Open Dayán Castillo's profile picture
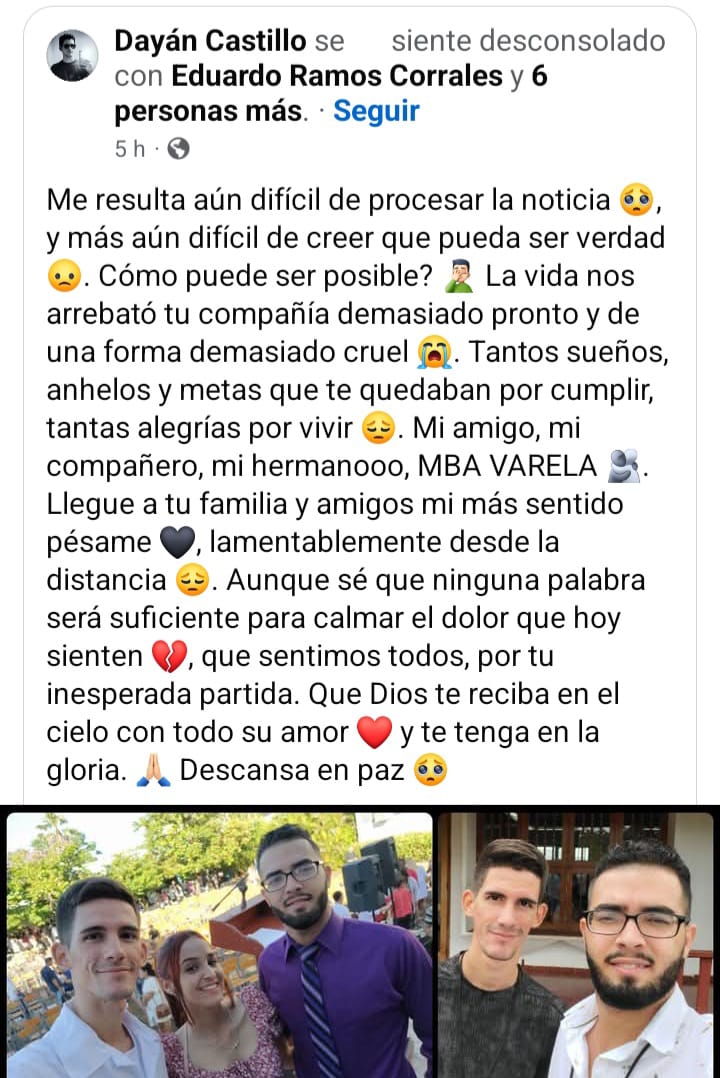This screenshot has height=1078, width=720. [x=73, y=56]
